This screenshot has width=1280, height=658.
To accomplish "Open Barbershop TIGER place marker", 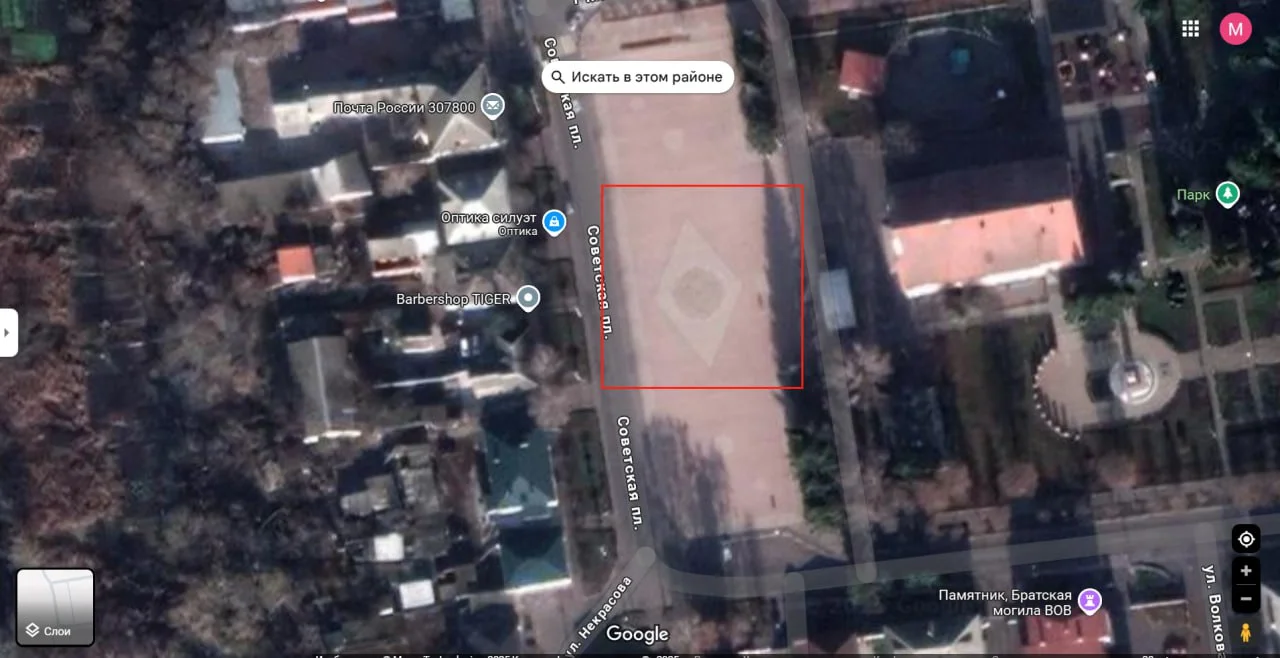I will (527, 297).
